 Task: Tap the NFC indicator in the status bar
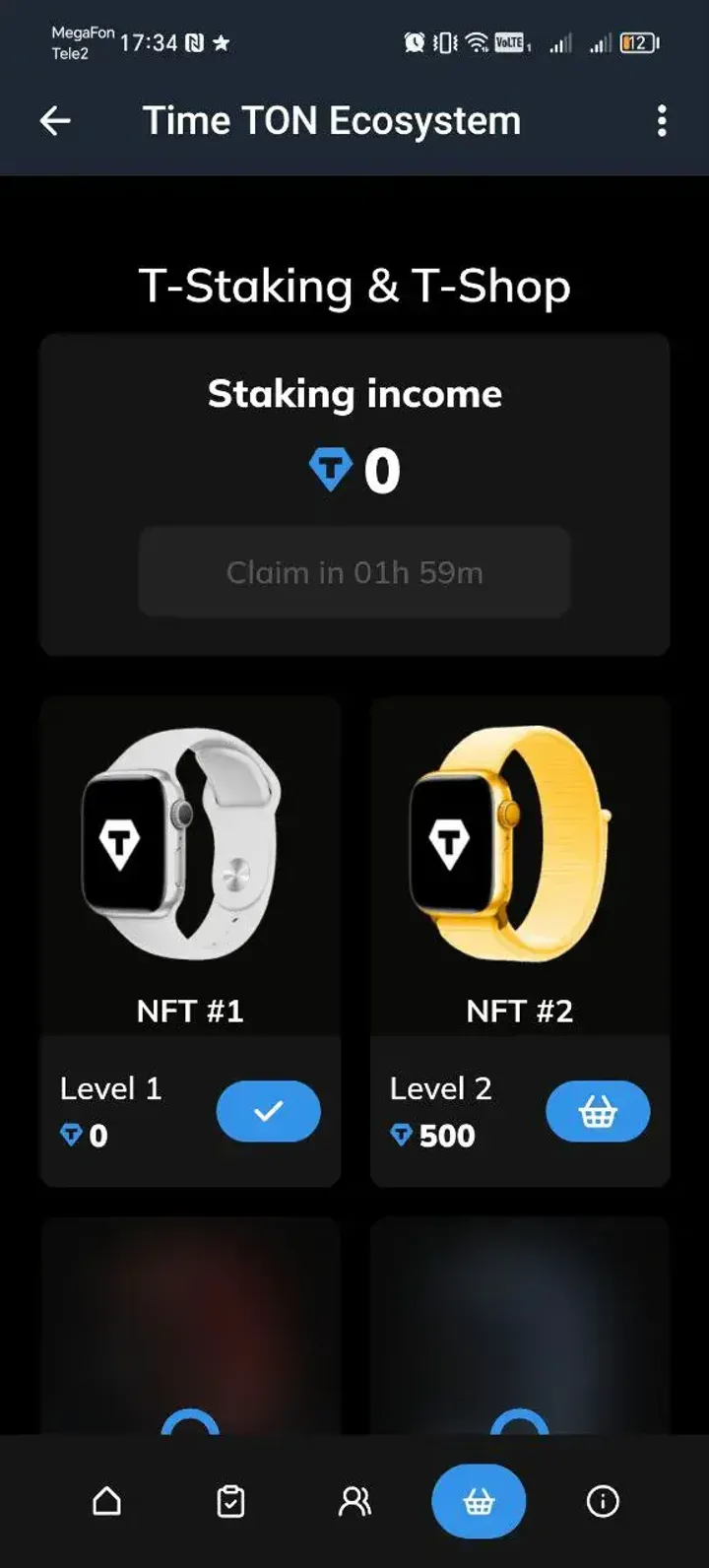(193, 42)
